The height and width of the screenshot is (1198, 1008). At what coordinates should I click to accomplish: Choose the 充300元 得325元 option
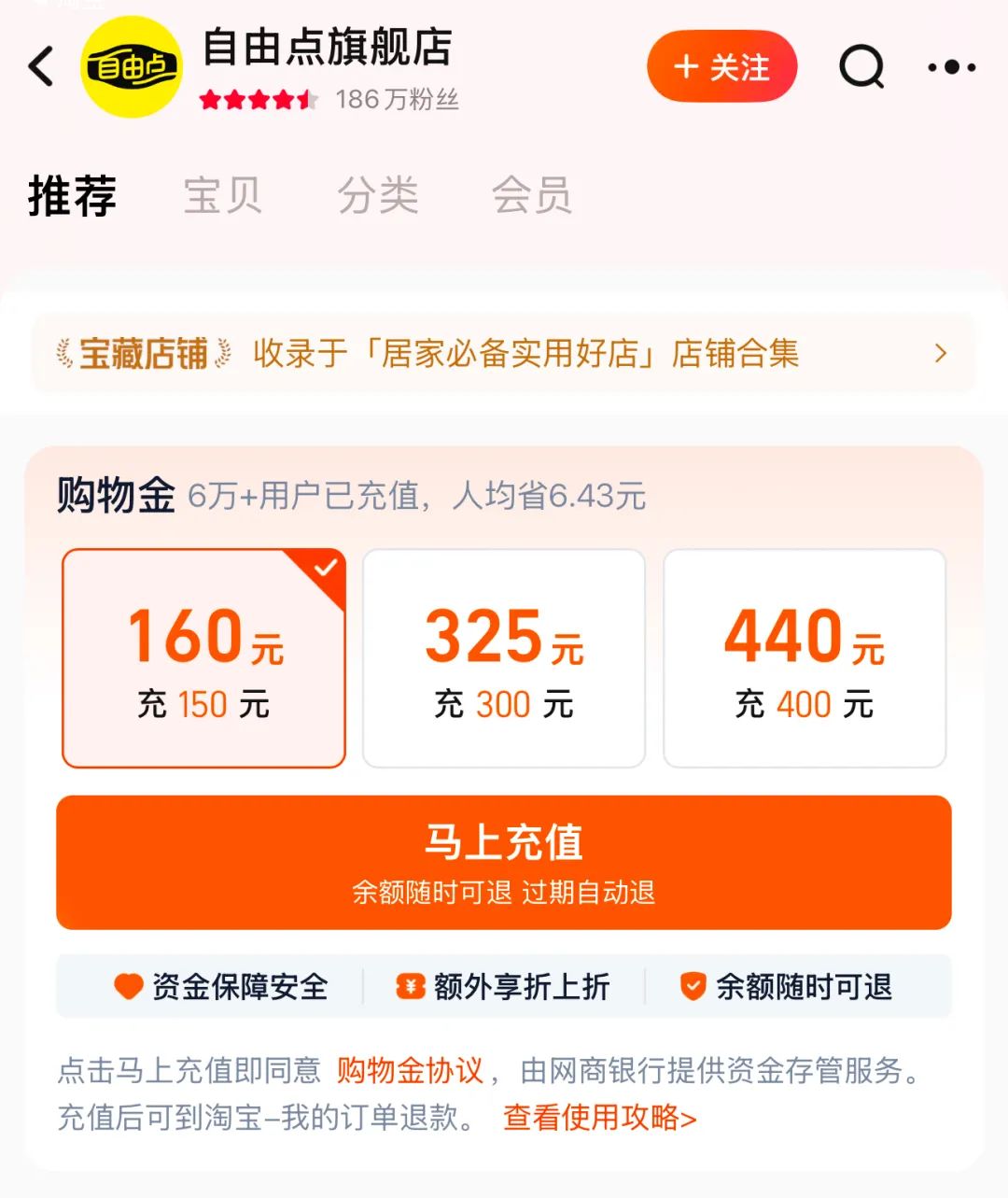click(x=504, y=658)
